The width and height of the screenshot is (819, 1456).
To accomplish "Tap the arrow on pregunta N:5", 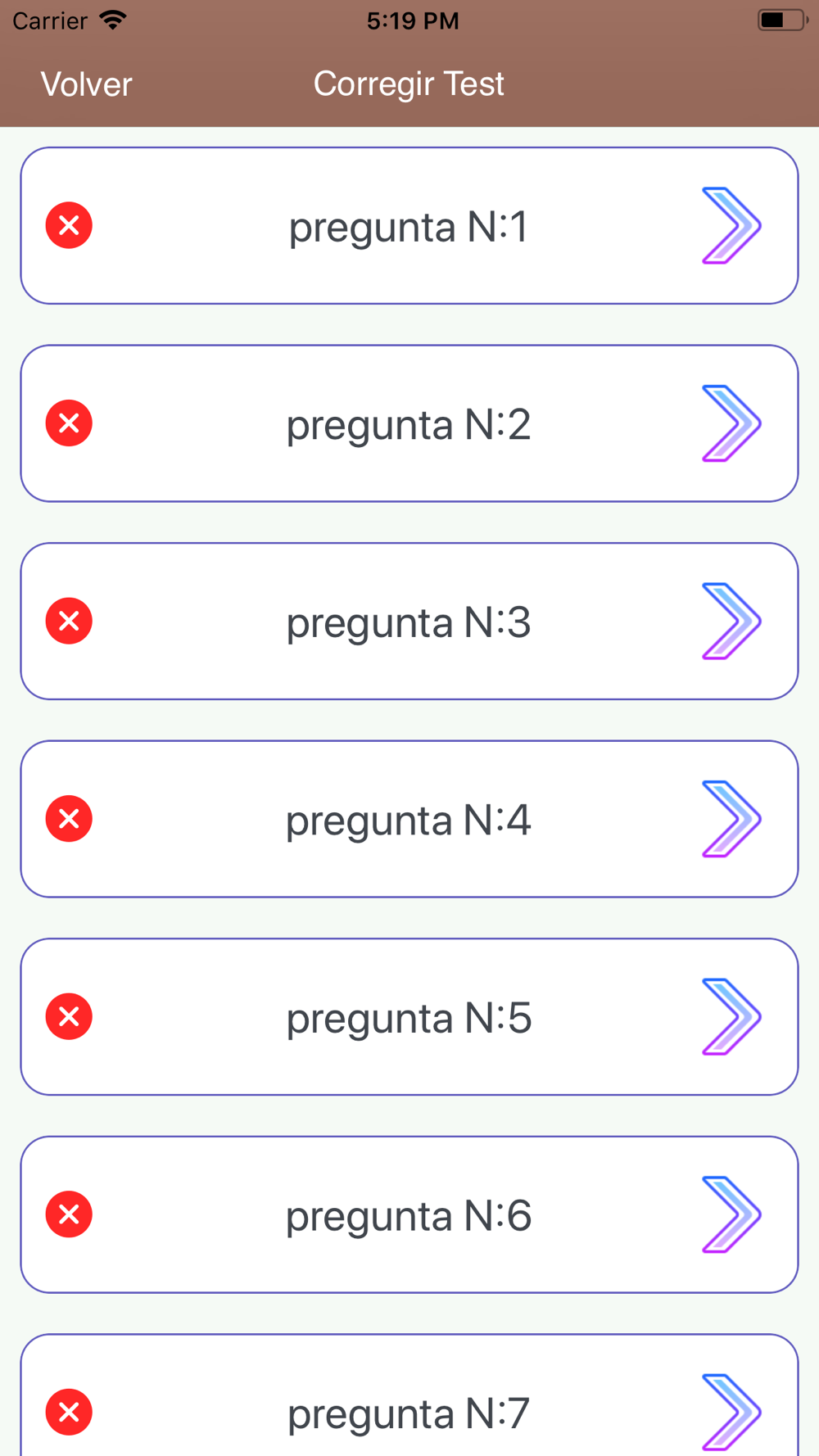I will pyautogui.click(x=731, y=1016).
